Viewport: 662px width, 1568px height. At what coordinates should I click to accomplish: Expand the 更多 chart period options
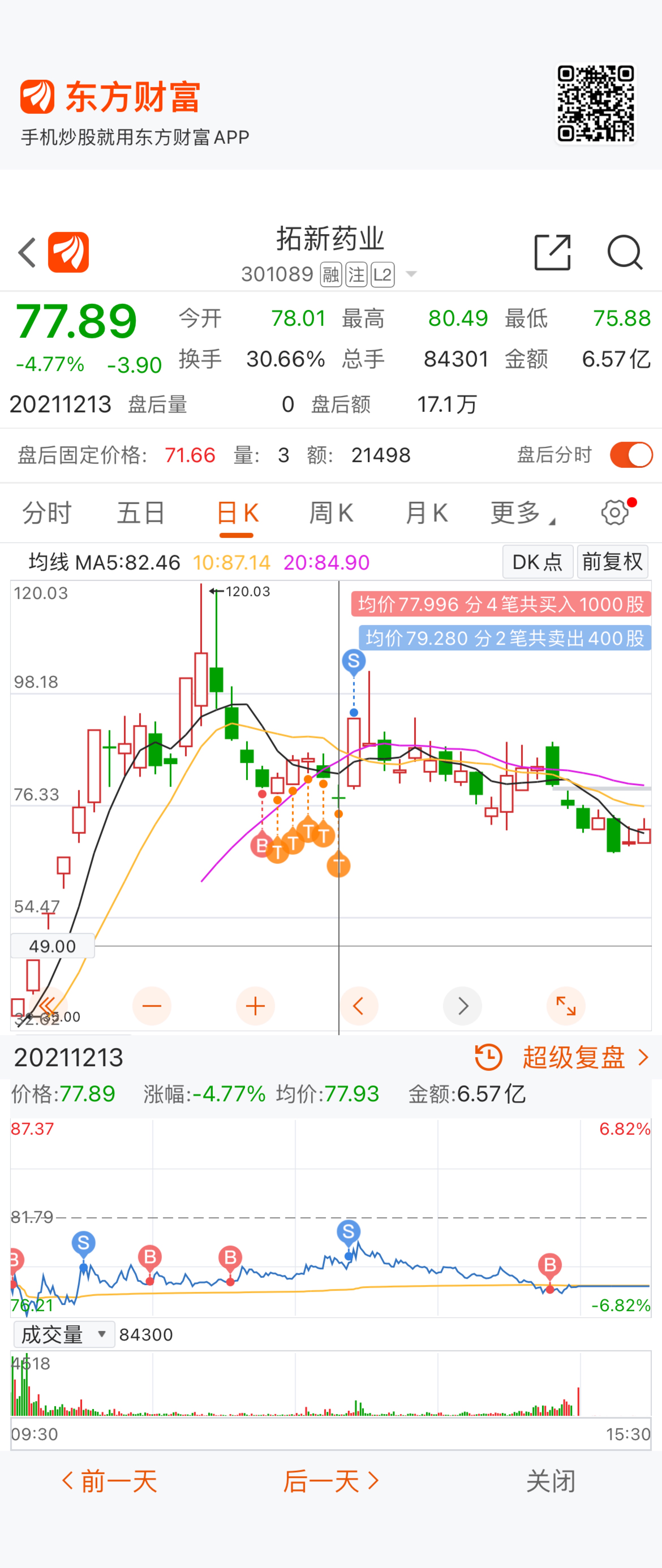(523, 513)
